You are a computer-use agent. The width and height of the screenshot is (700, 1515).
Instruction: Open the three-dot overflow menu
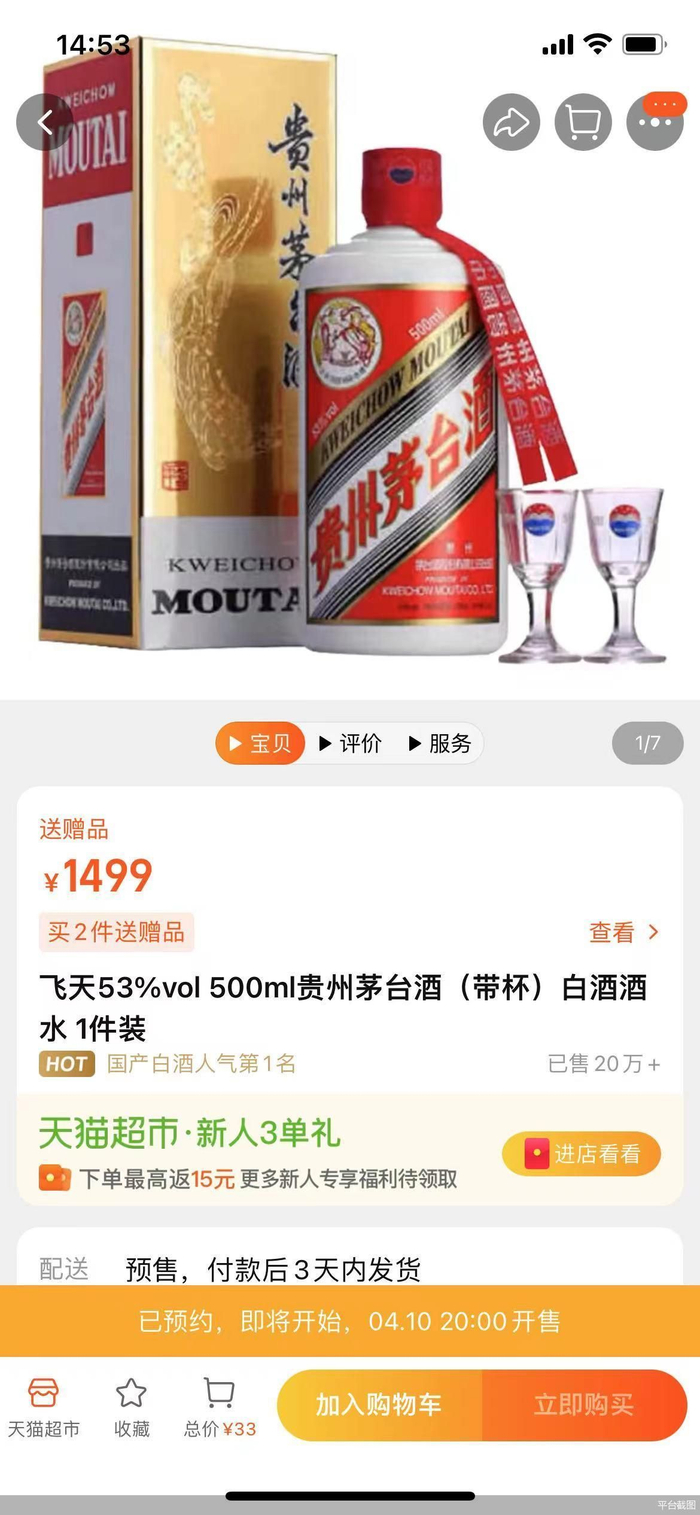coord(655,122)
